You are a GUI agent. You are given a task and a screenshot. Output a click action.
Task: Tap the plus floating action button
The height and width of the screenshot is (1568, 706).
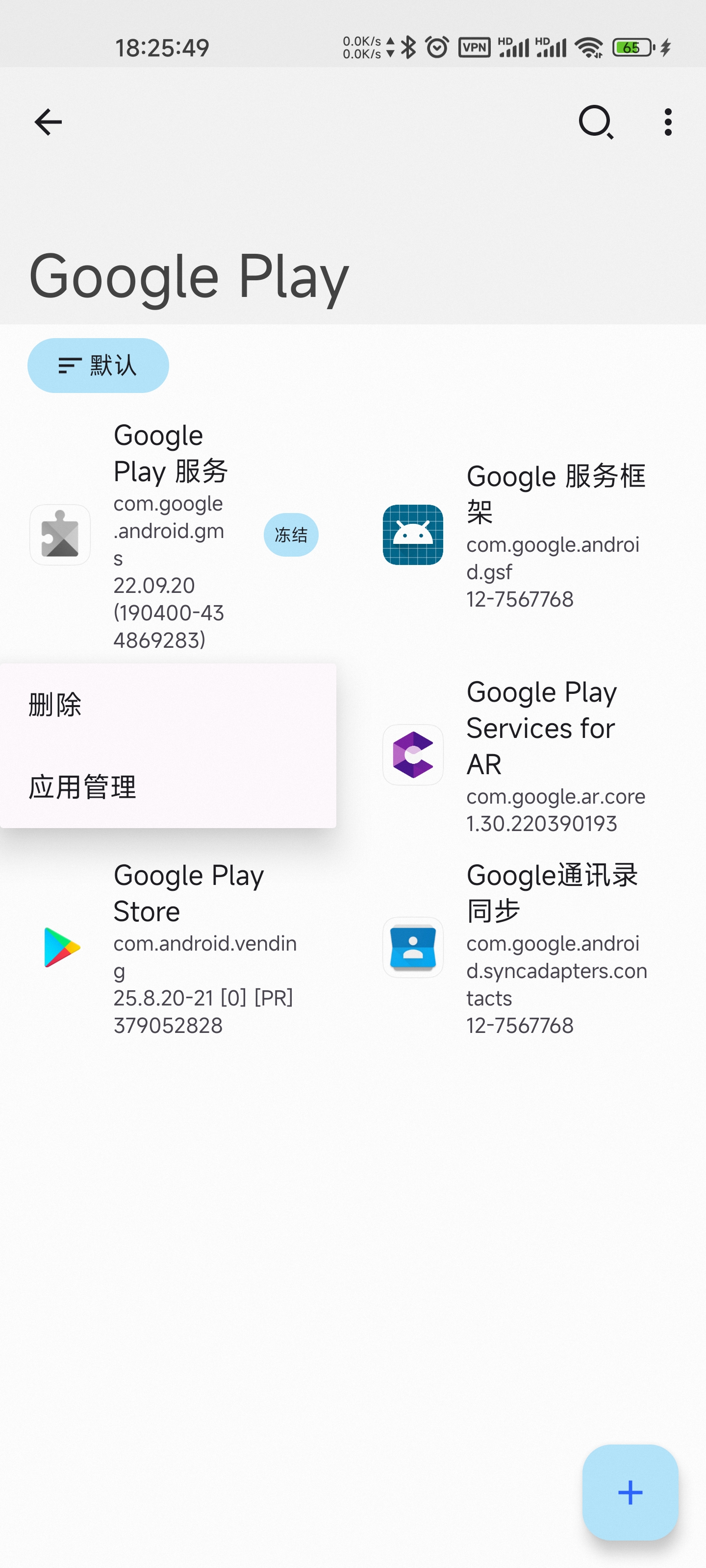[630, 1492]
